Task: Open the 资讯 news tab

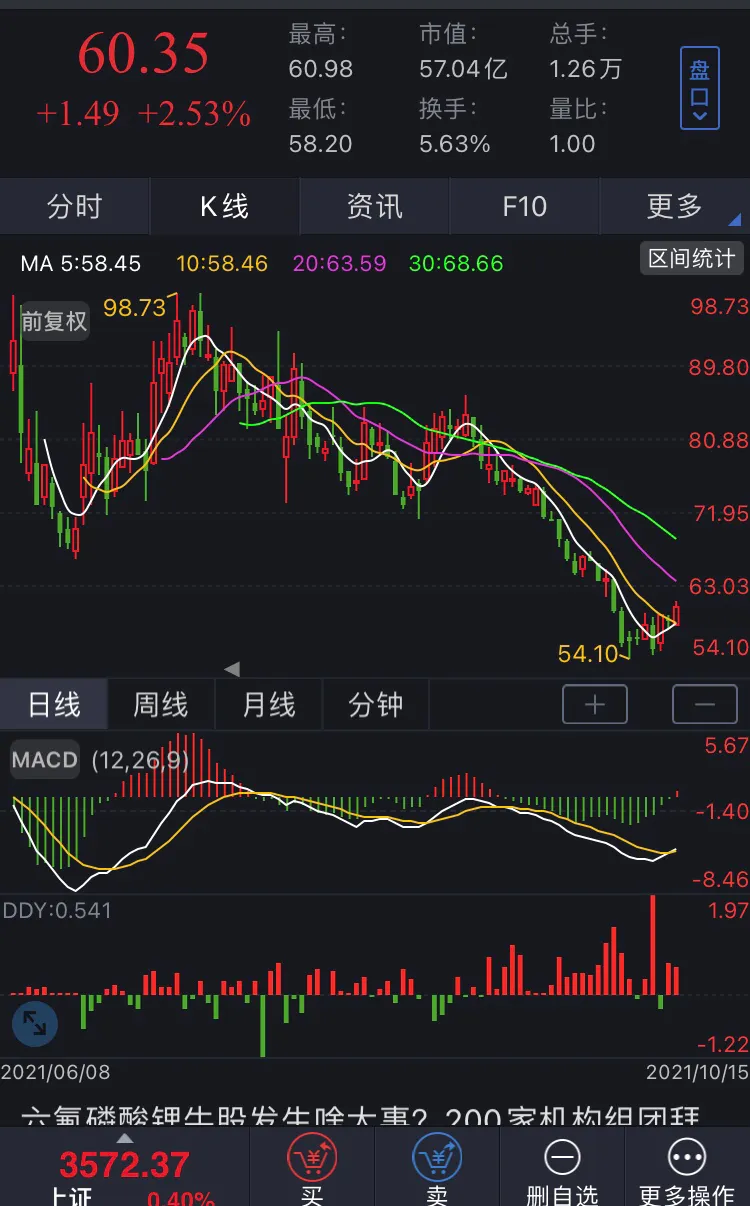Action: [x=375, y=207]
